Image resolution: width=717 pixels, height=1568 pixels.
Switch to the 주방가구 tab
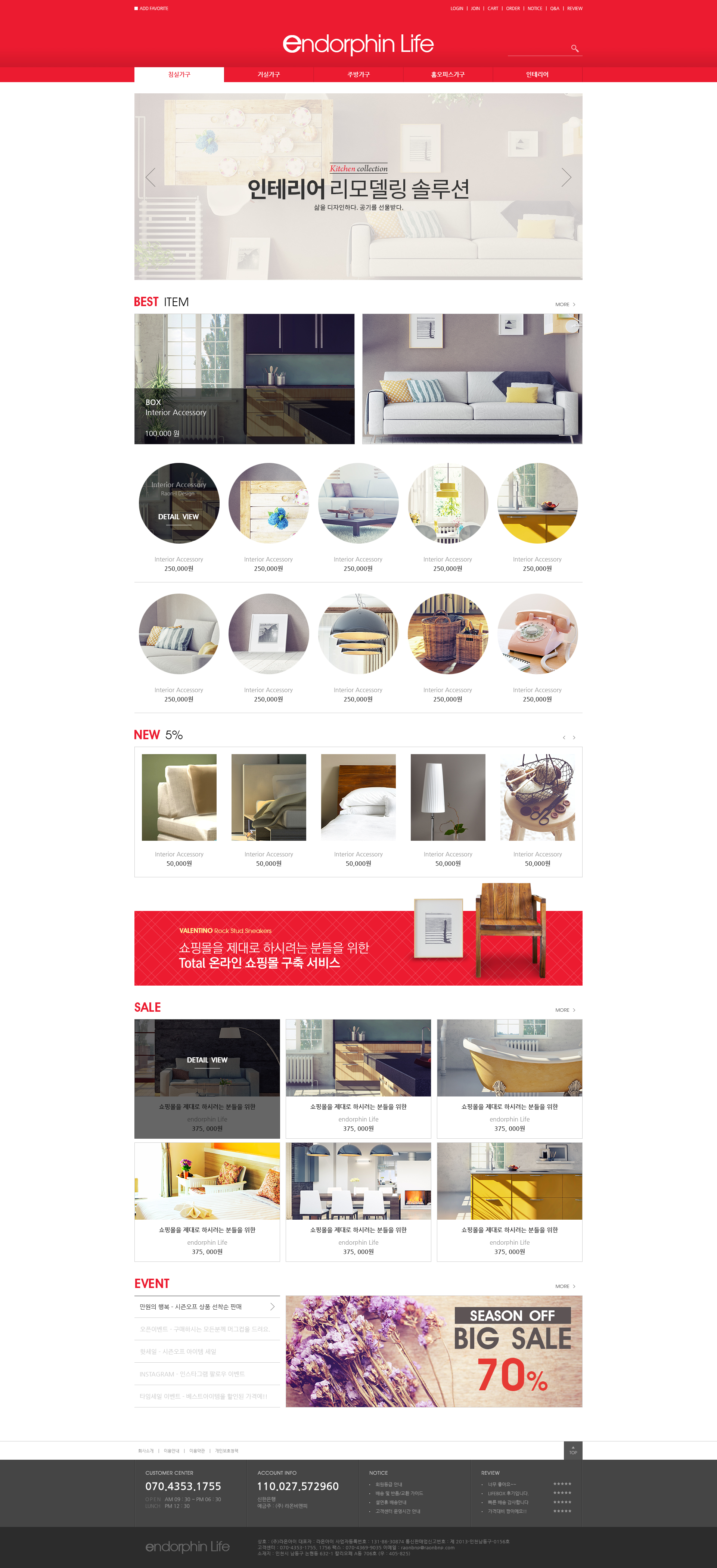(358, 74)
